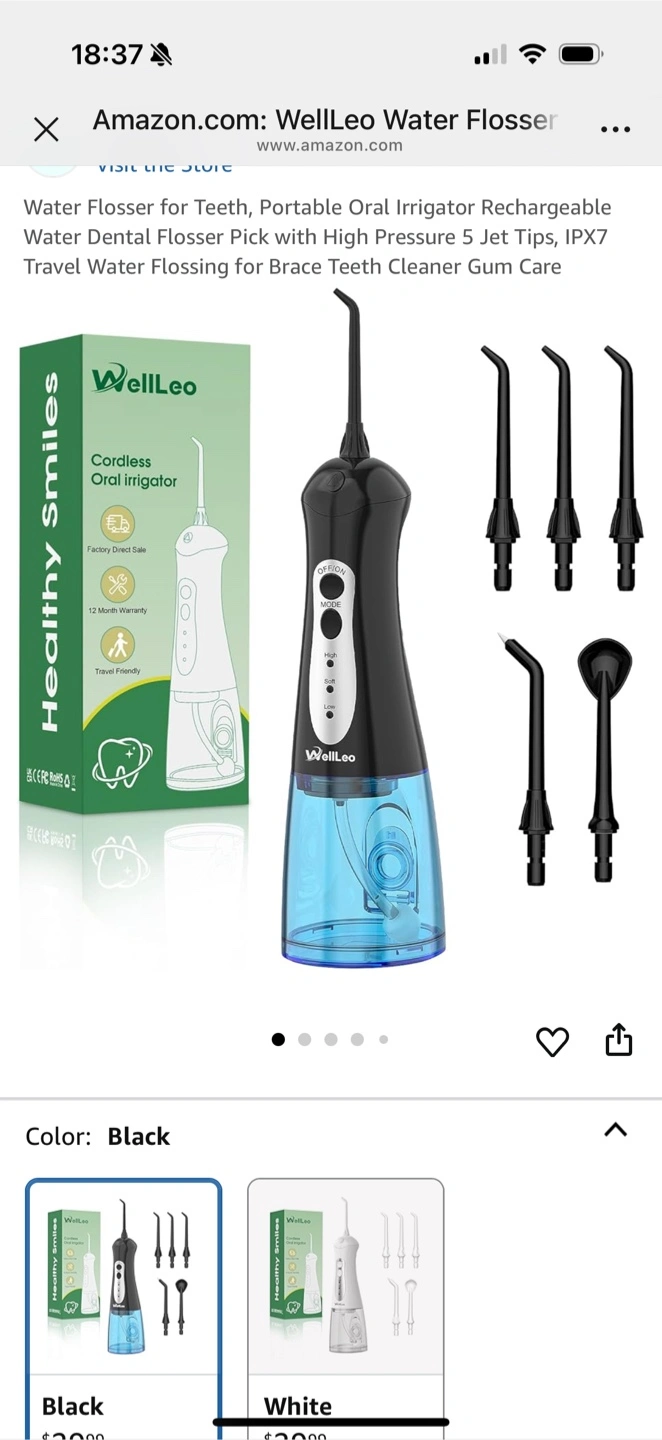
Task: Select the White color option
Action: (x=345, y=1300)
